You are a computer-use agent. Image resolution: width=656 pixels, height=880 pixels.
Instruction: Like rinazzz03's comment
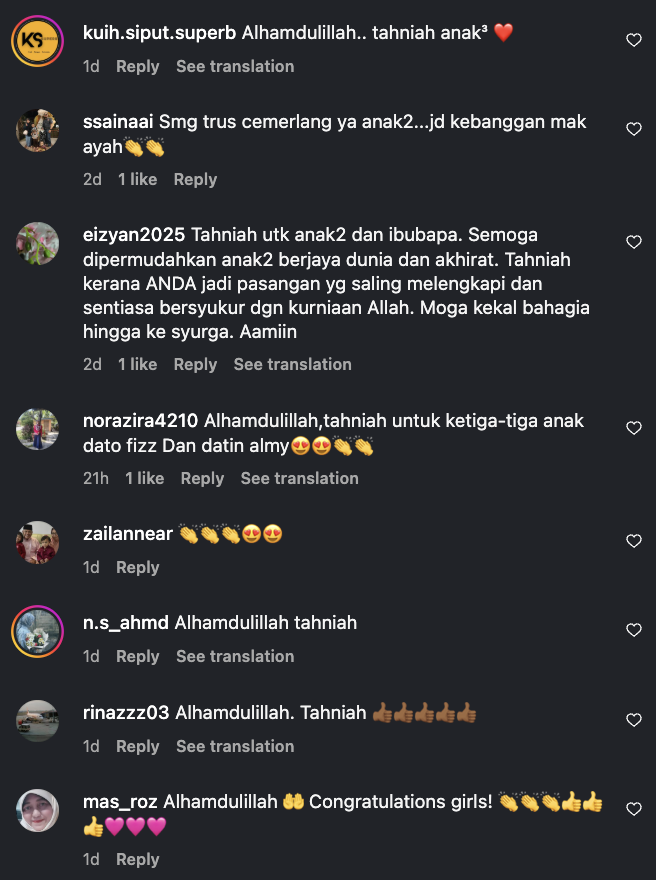633,720
